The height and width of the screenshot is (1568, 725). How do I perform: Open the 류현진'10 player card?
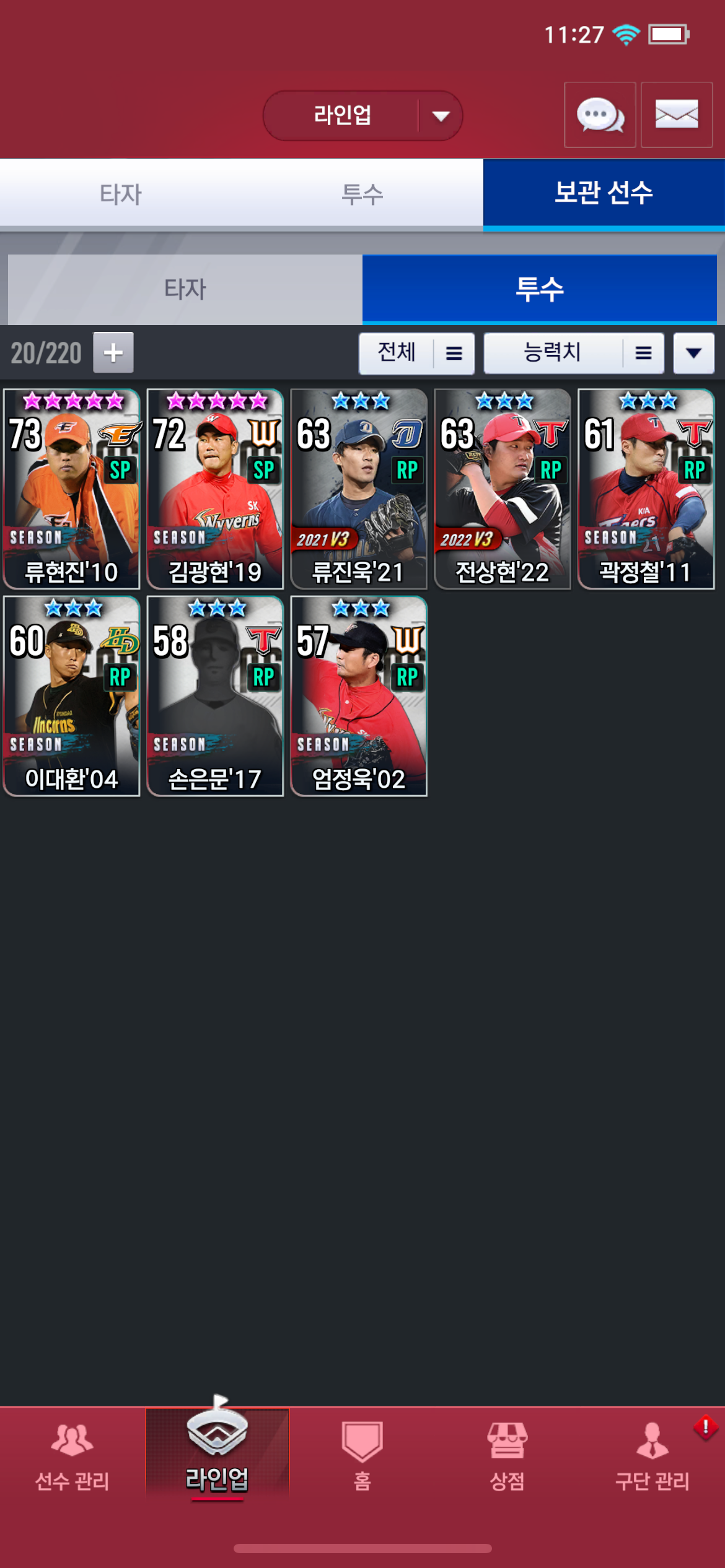pyautogui.click(x=72, y=489)
